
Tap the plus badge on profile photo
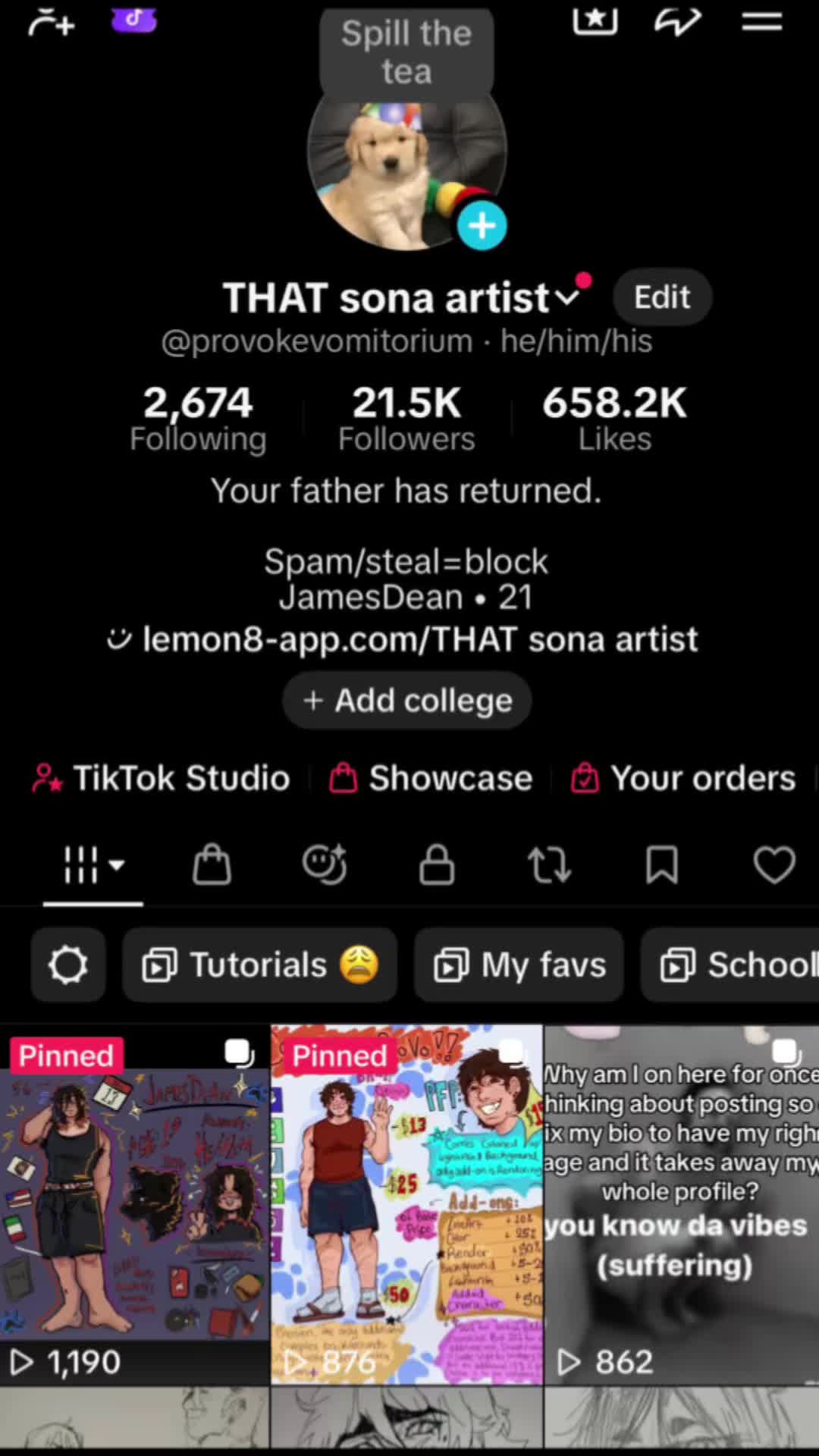[482, 226]
